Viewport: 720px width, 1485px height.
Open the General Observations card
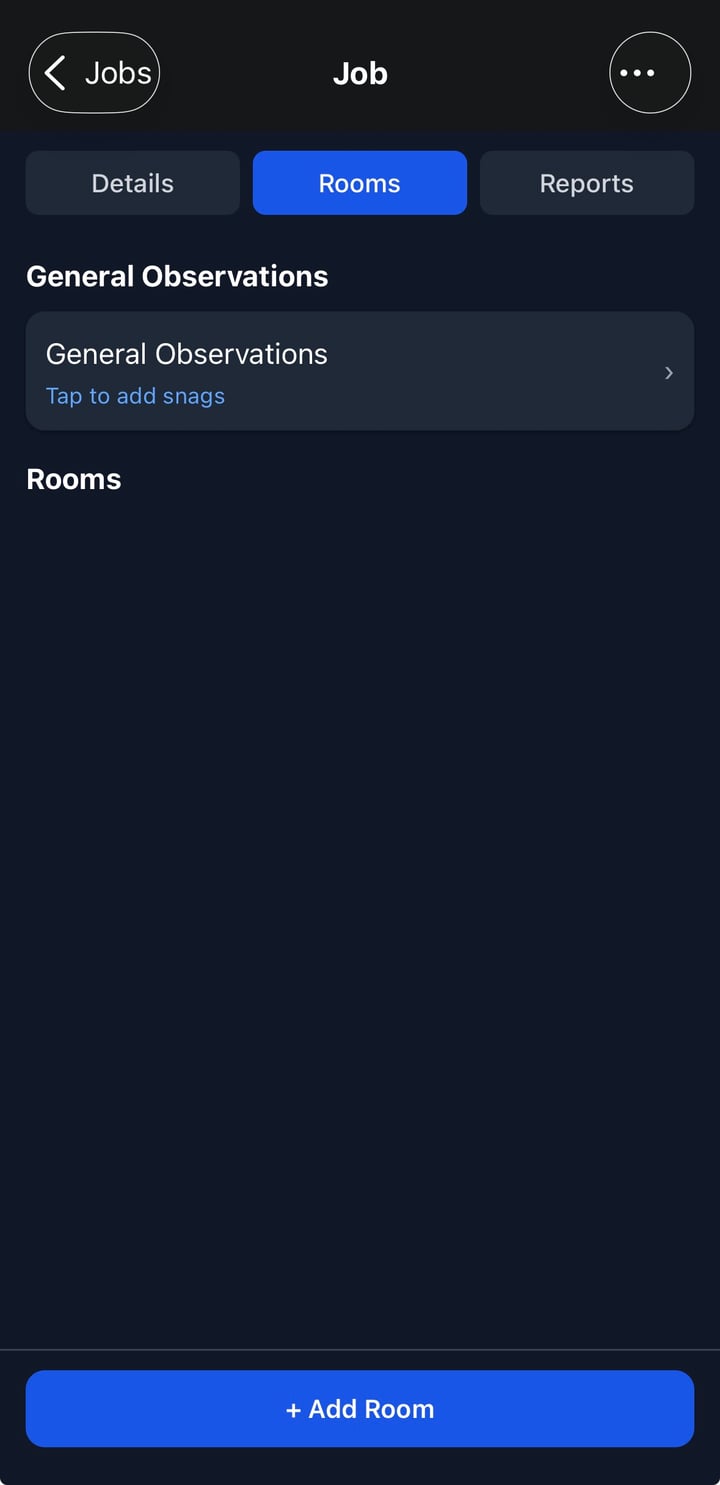(x=360, y=371)
